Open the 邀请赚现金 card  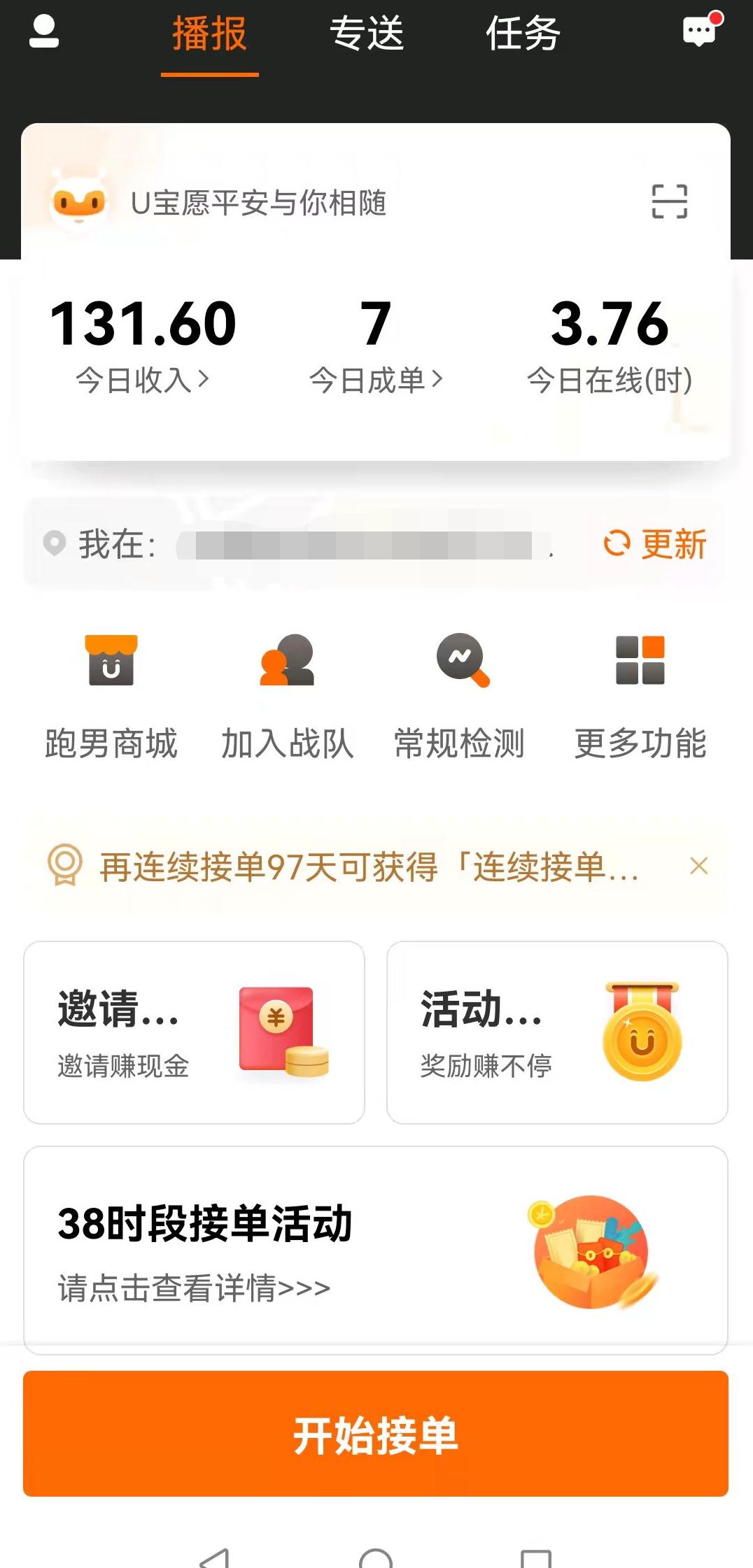(194, 1032)
